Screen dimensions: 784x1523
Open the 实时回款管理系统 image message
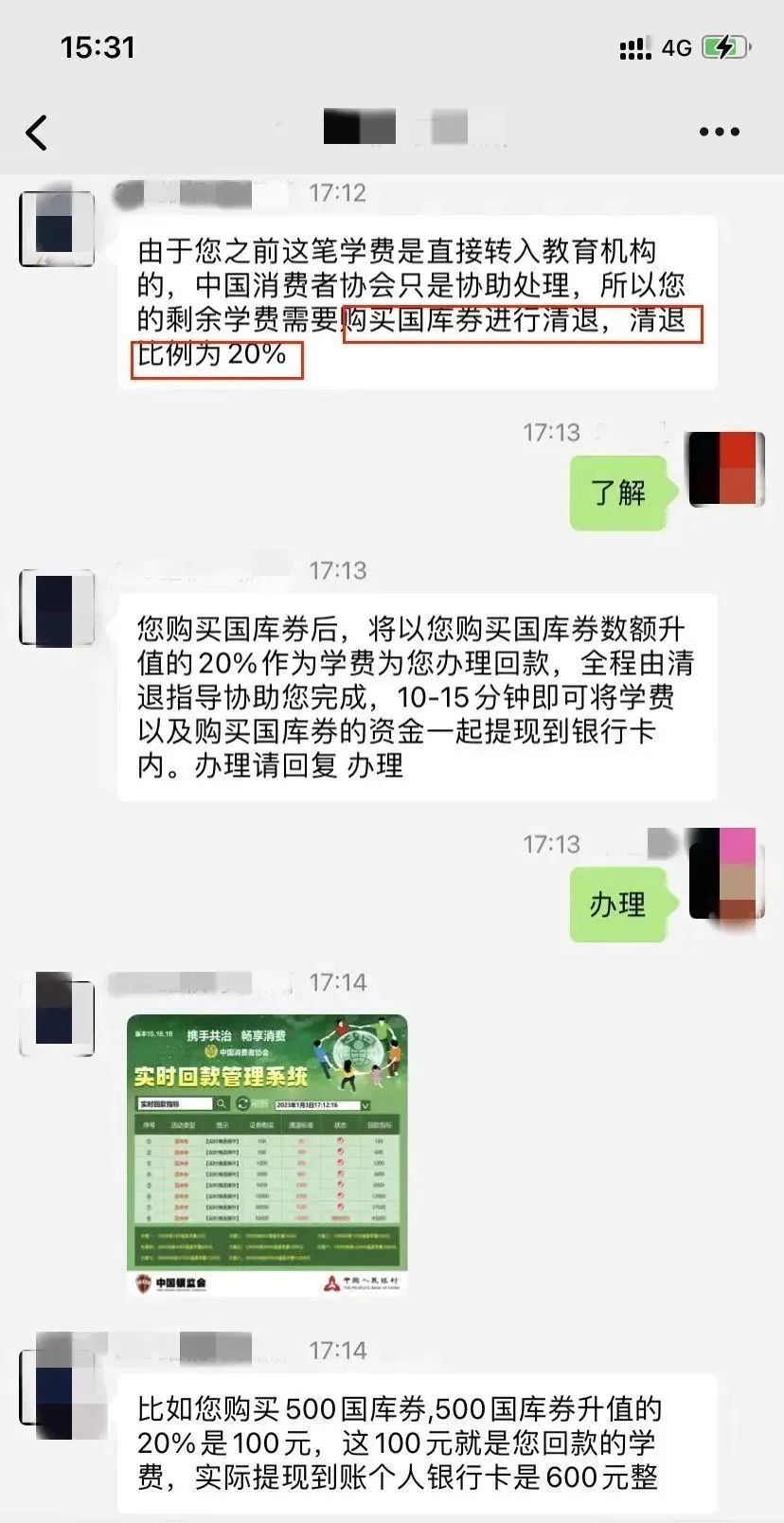[x=267, y=1155]
